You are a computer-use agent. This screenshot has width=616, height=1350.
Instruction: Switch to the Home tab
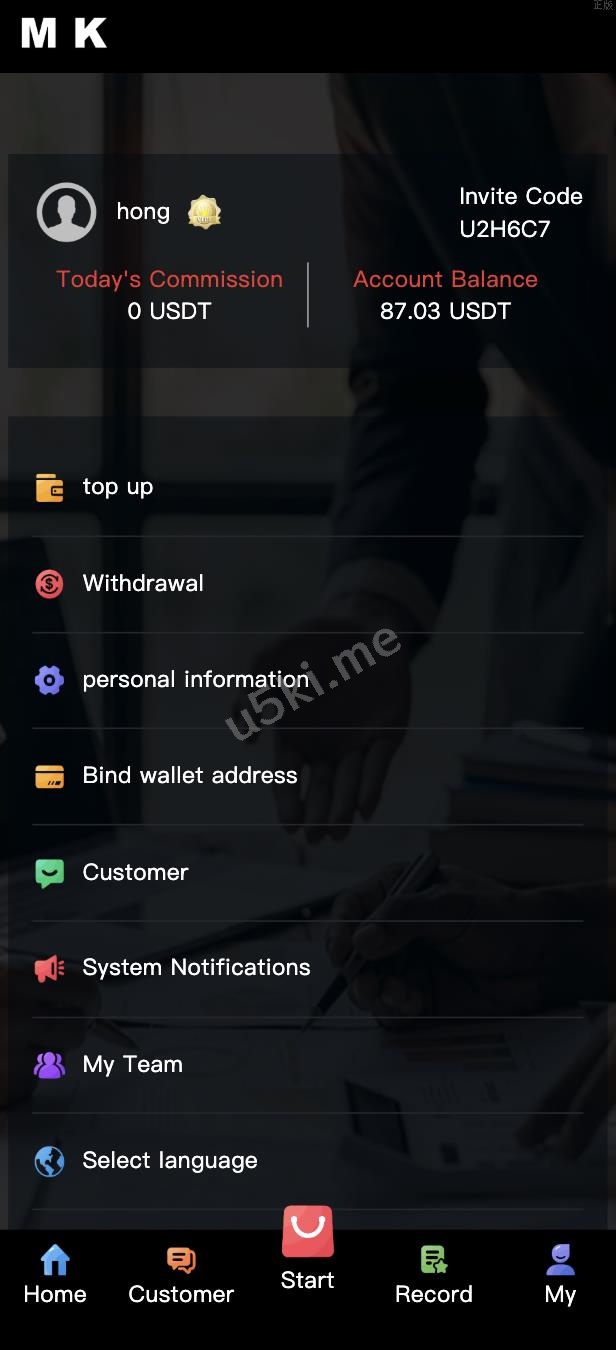[55, 1275]
